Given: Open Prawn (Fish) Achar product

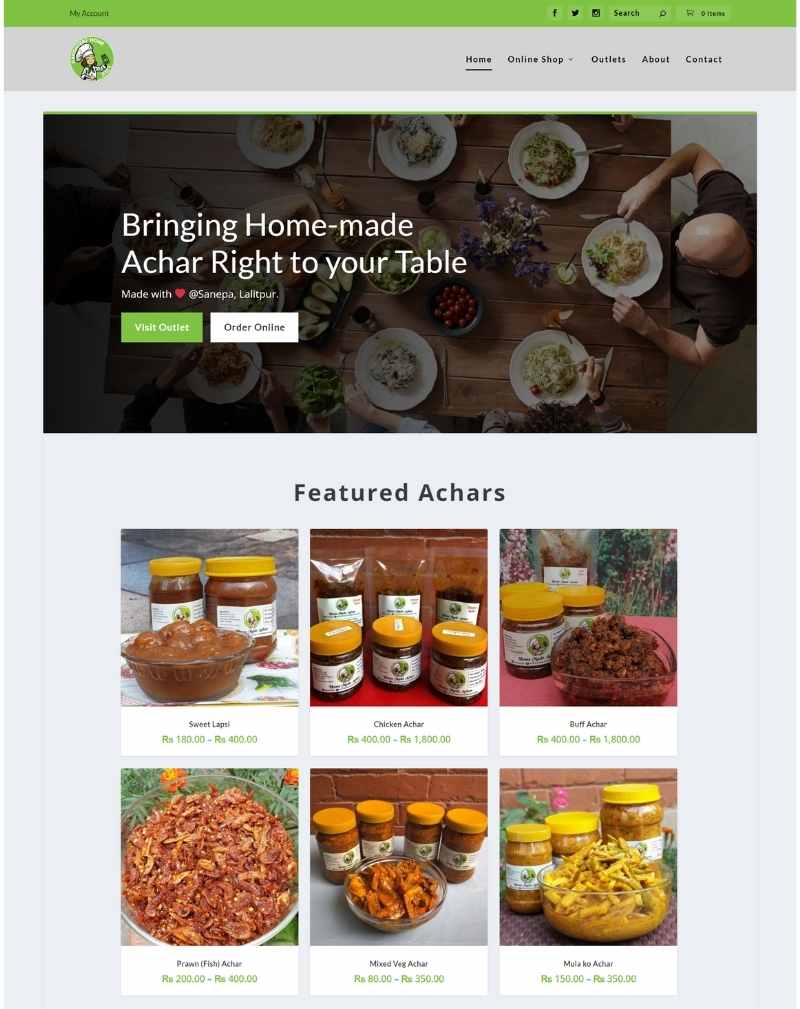Looking at the screenshot, I should pyautogui.click(x=209, y=880).
